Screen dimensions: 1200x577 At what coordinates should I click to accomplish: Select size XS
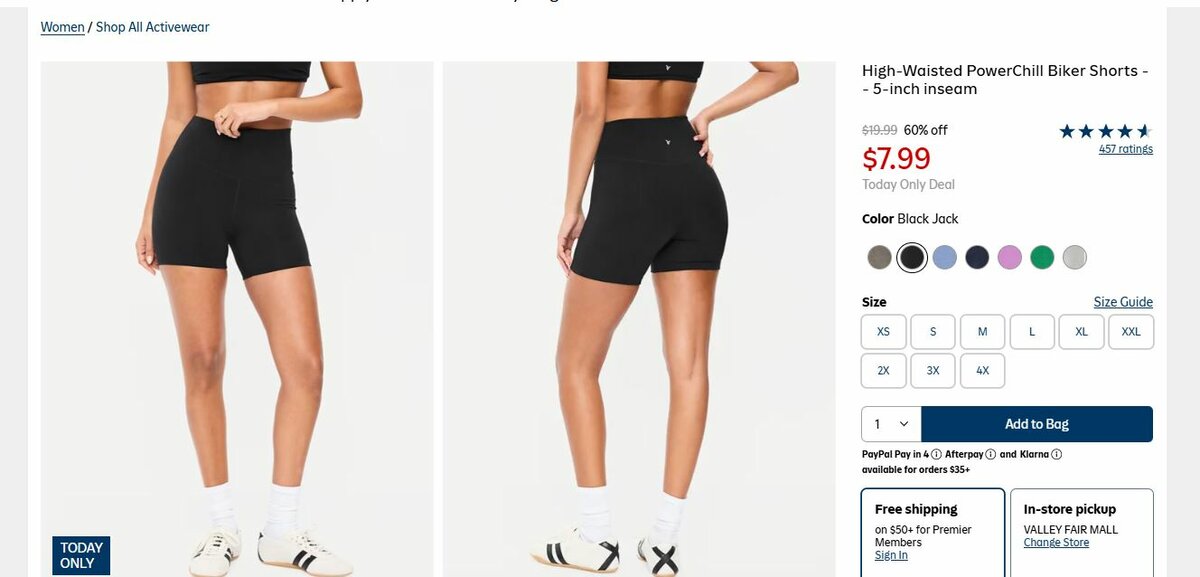pos(883,332)
